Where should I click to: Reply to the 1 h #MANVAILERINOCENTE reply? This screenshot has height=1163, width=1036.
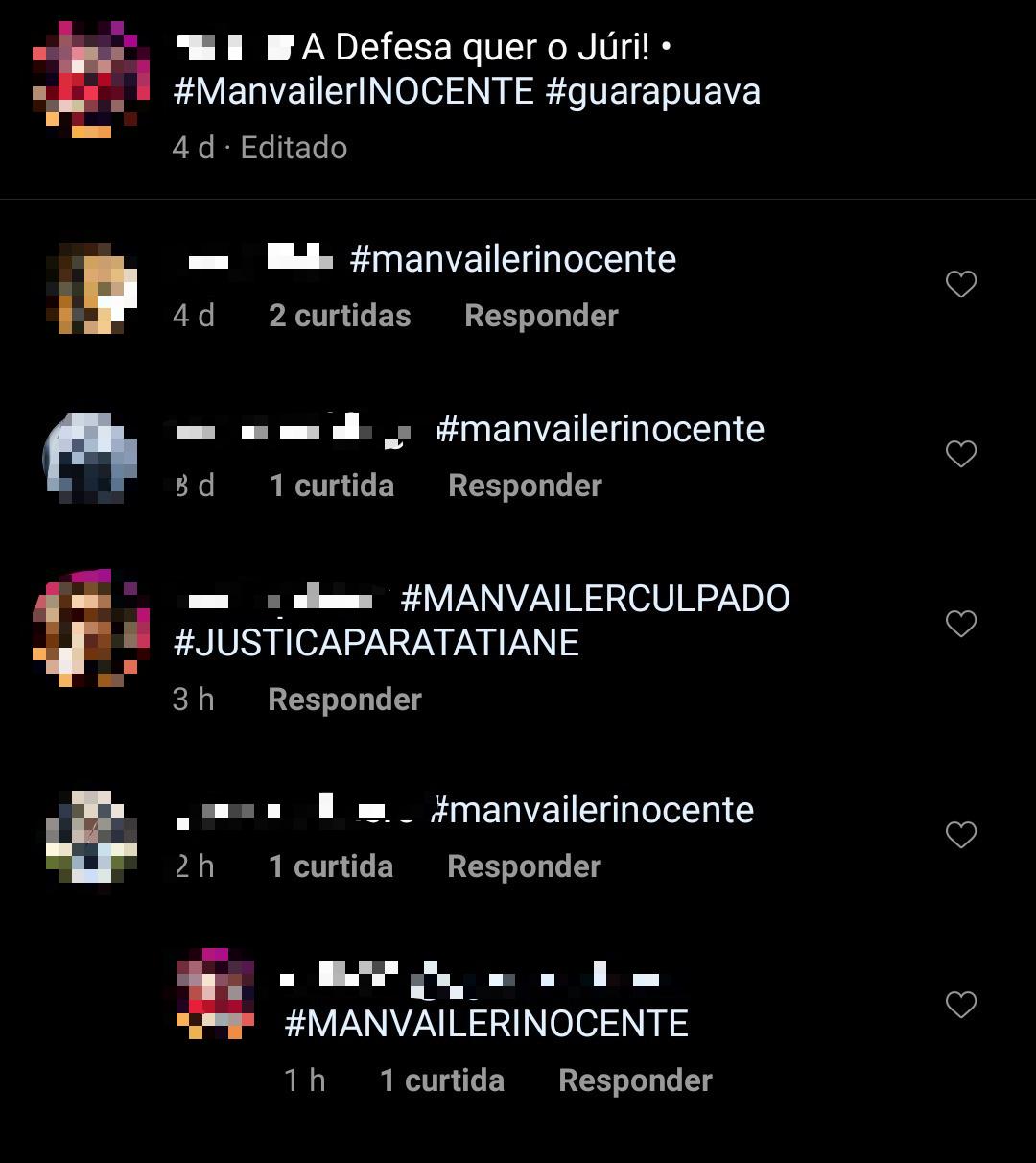coord(635,1080)
